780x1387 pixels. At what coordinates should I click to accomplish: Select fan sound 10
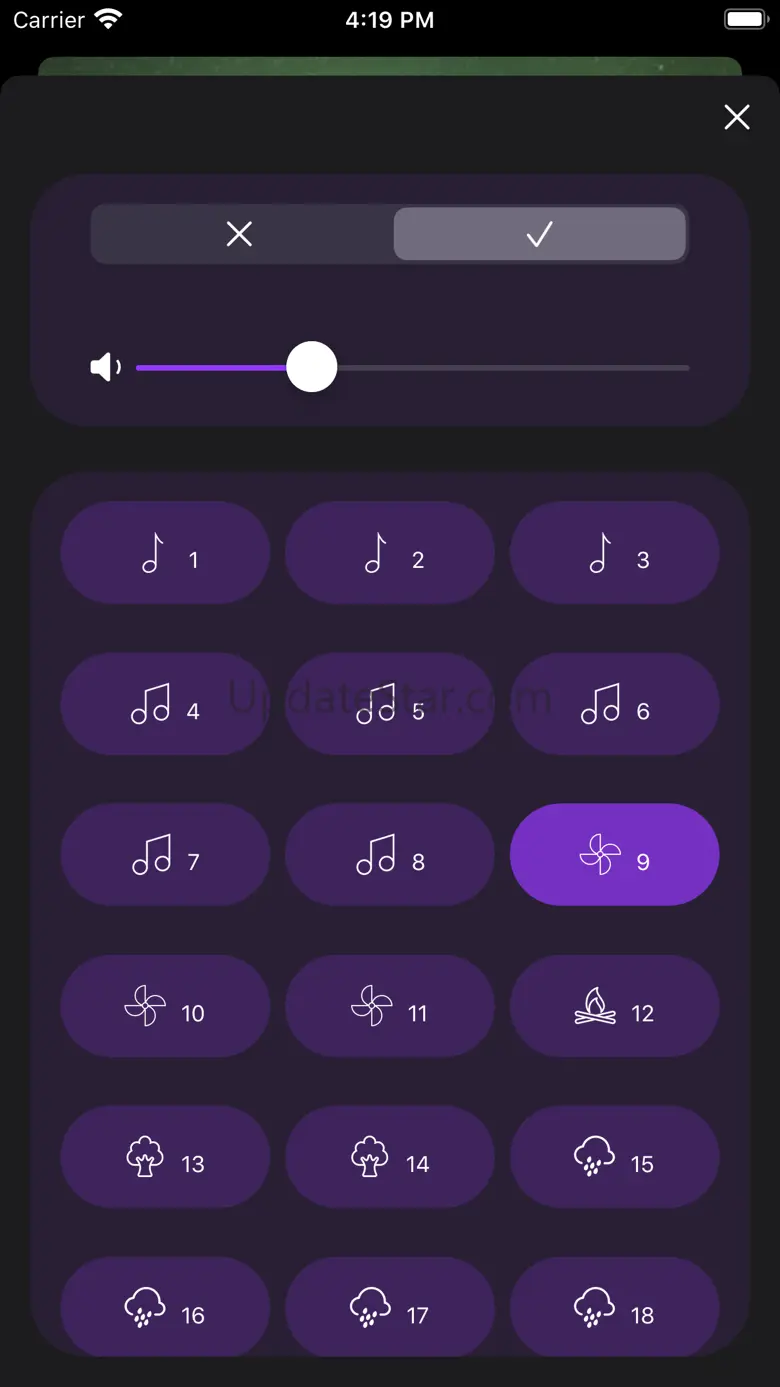point(165,1006)
